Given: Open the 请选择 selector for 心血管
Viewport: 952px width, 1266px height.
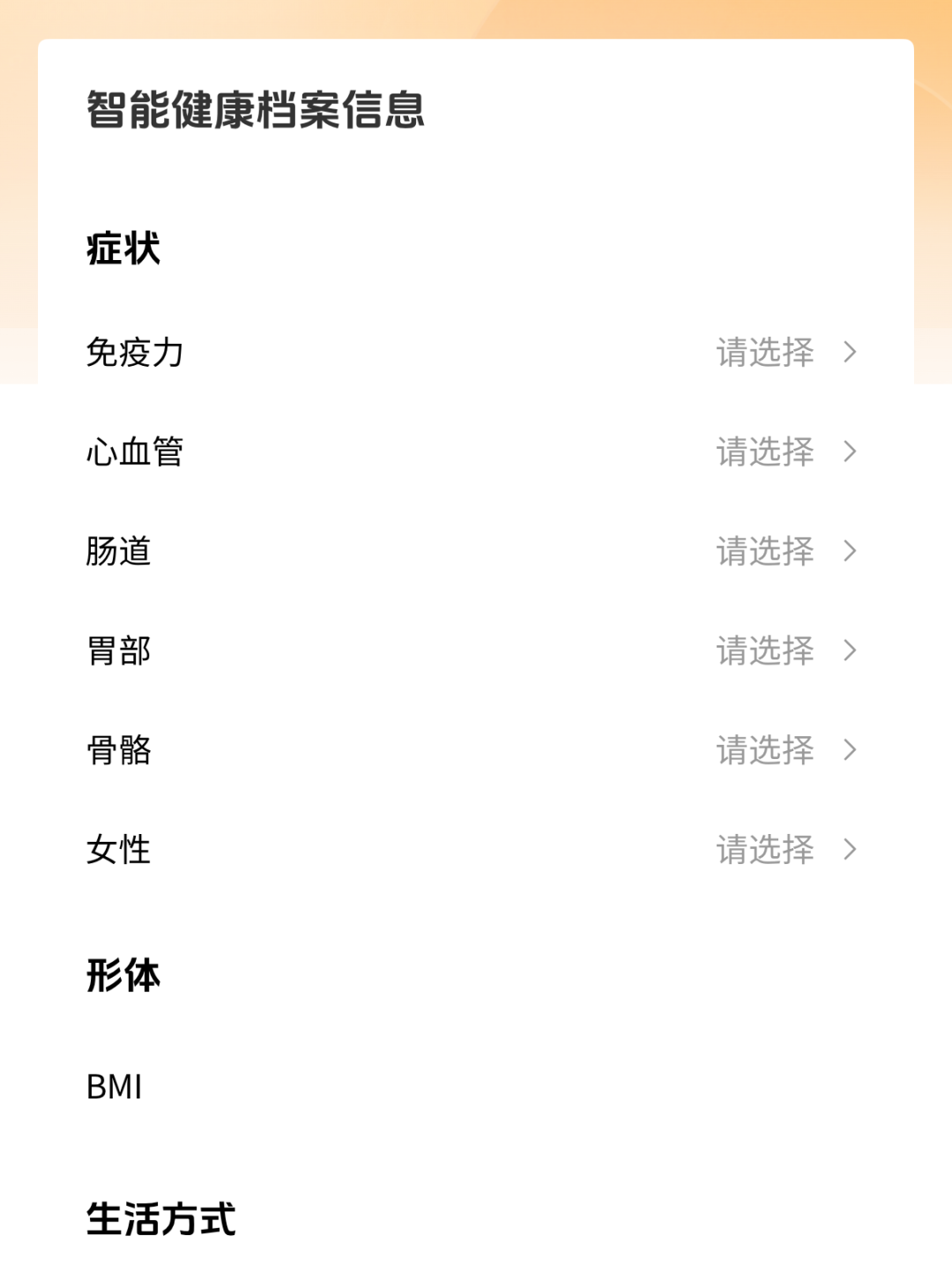Looking at the screenshot, I should (x=765, y=452).
